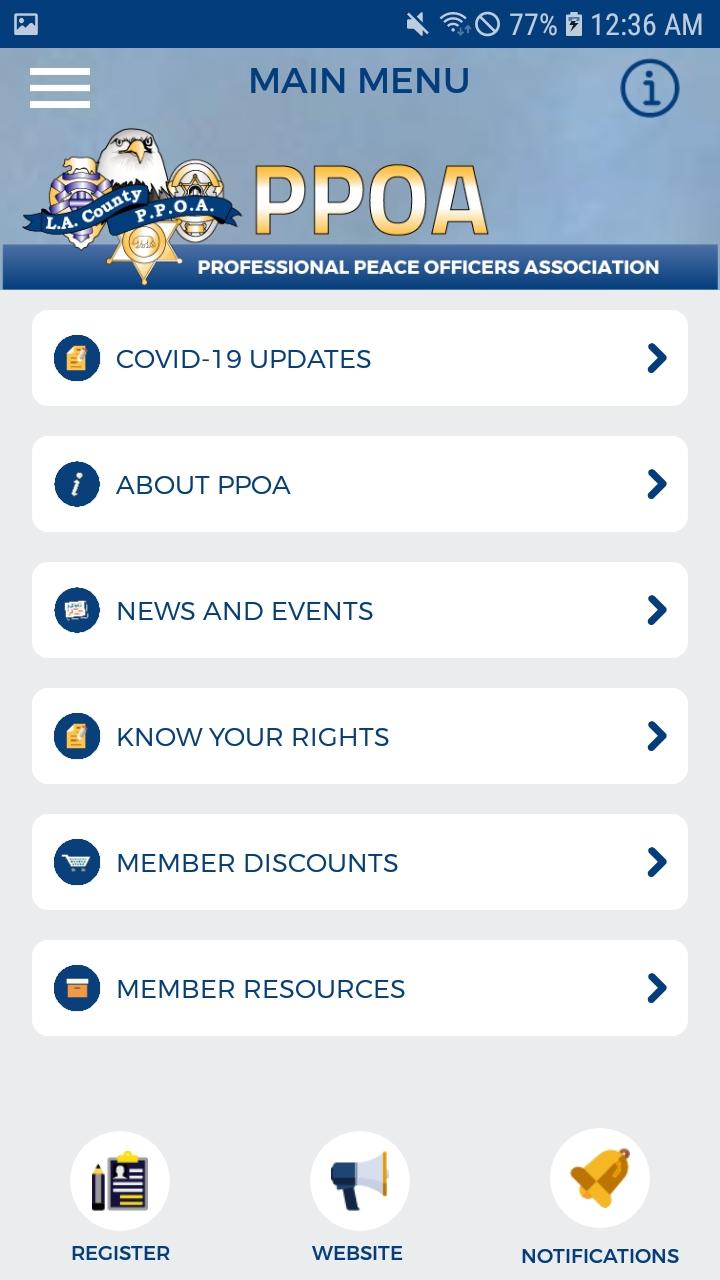Go to News and Events

tap(360, 610)
